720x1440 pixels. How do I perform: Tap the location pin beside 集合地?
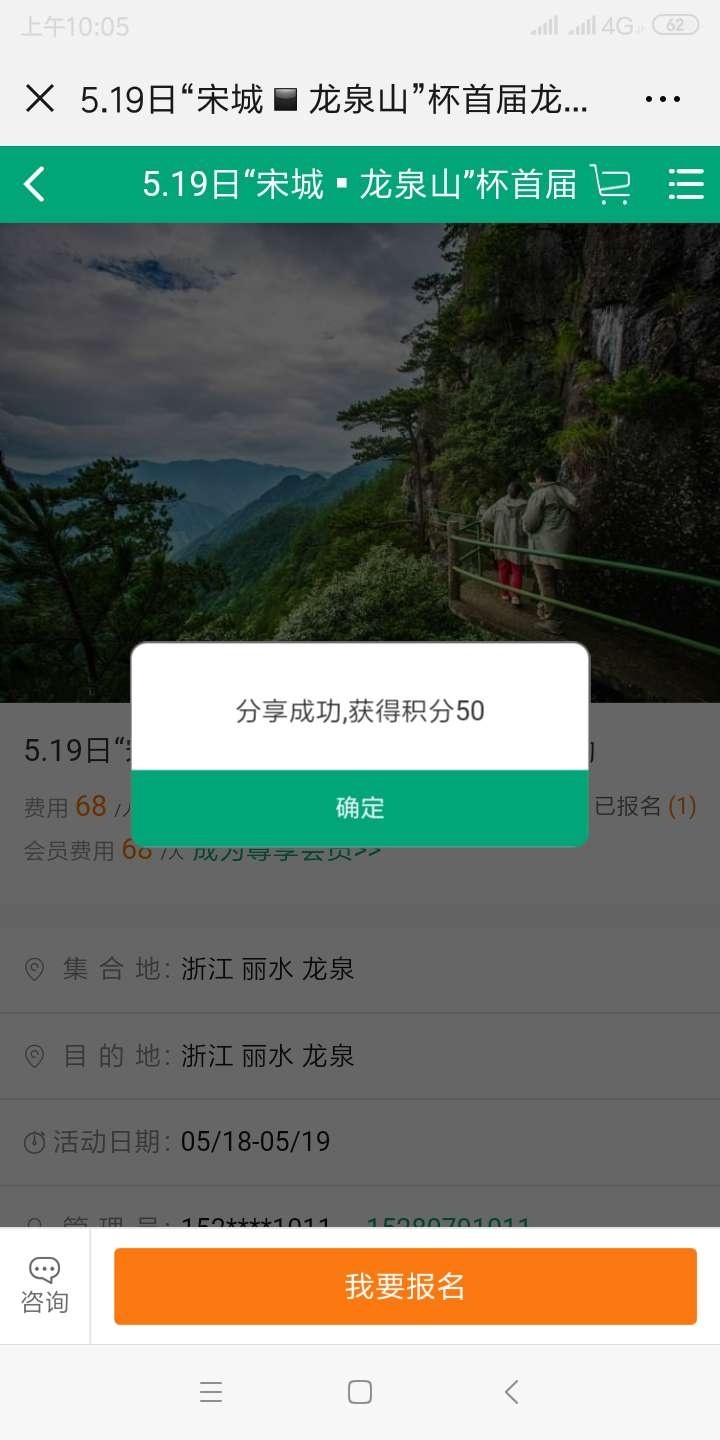37,968
